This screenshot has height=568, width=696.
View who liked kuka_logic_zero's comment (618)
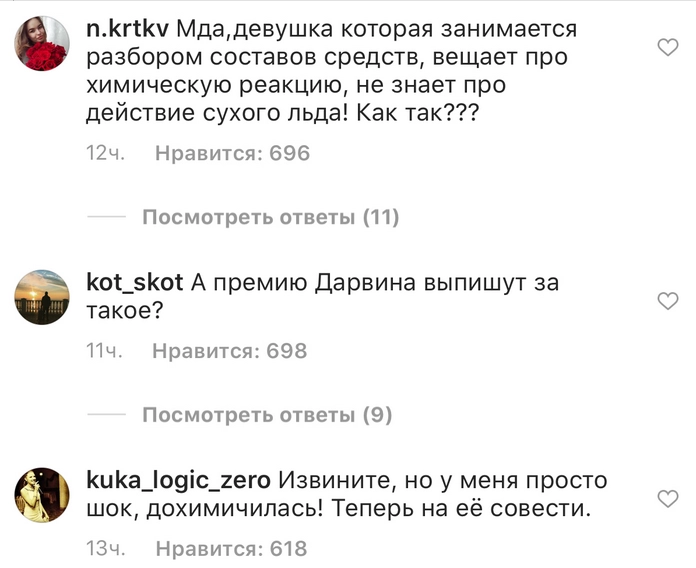(x=230, y=548)
